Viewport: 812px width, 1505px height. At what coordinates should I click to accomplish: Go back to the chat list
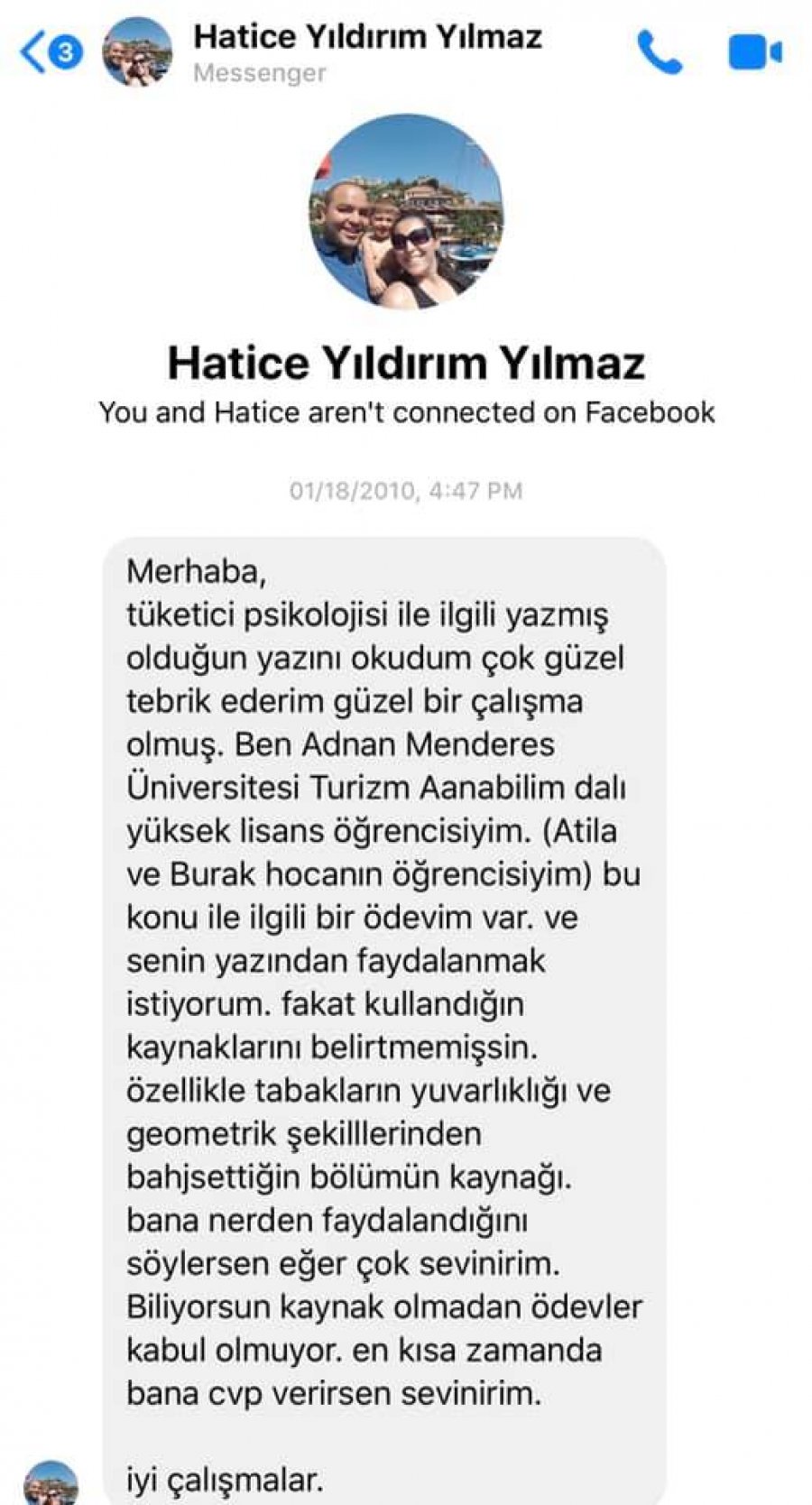50,51
